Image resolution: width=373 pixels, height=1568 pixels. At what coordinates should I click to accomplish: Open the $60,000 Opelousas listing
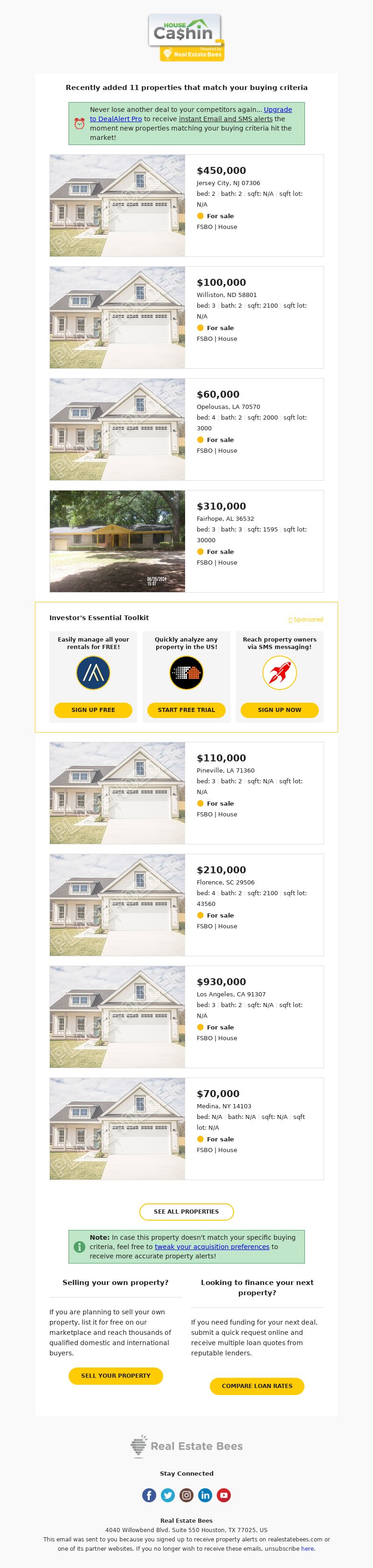(x=218, y=395)
